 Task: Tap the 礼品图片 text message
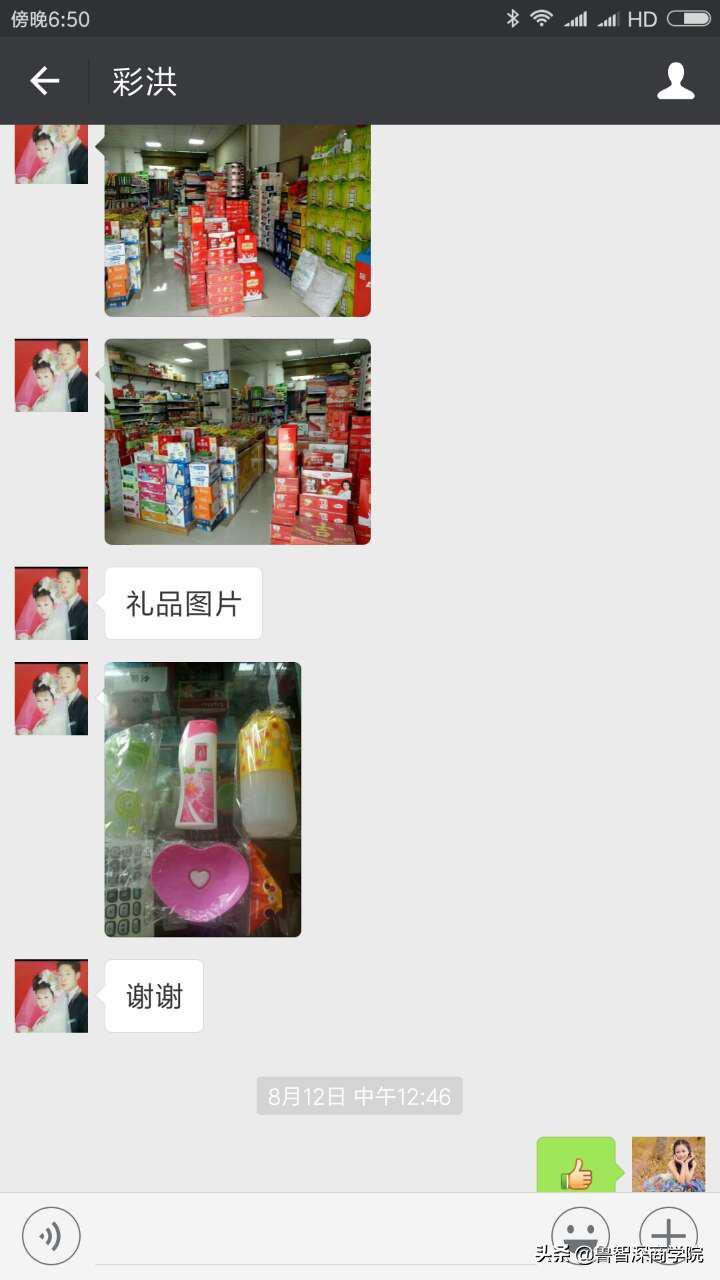click(x=183, y=602)
